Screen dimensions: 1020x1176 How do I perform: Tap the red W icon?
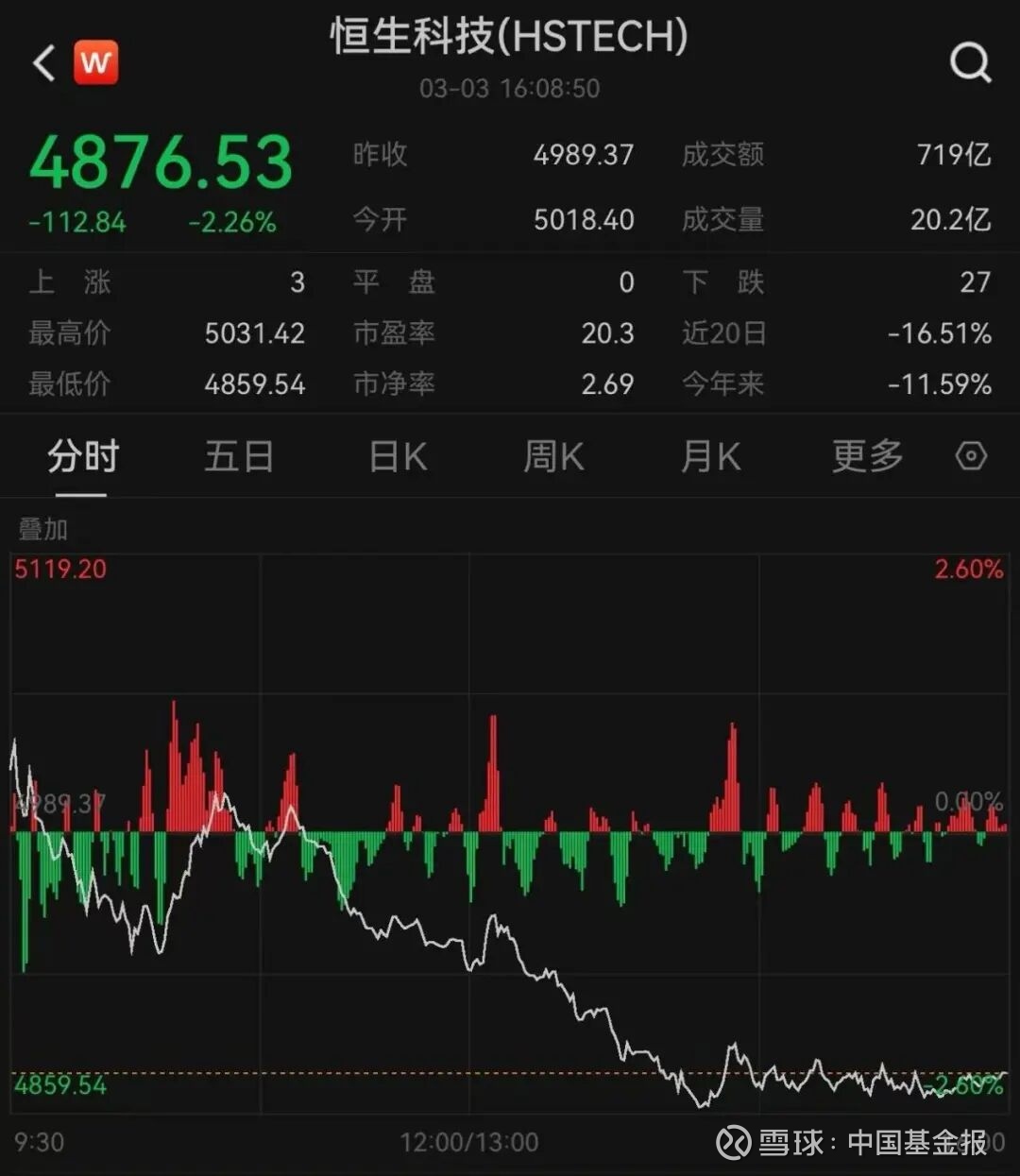[95, 63]
